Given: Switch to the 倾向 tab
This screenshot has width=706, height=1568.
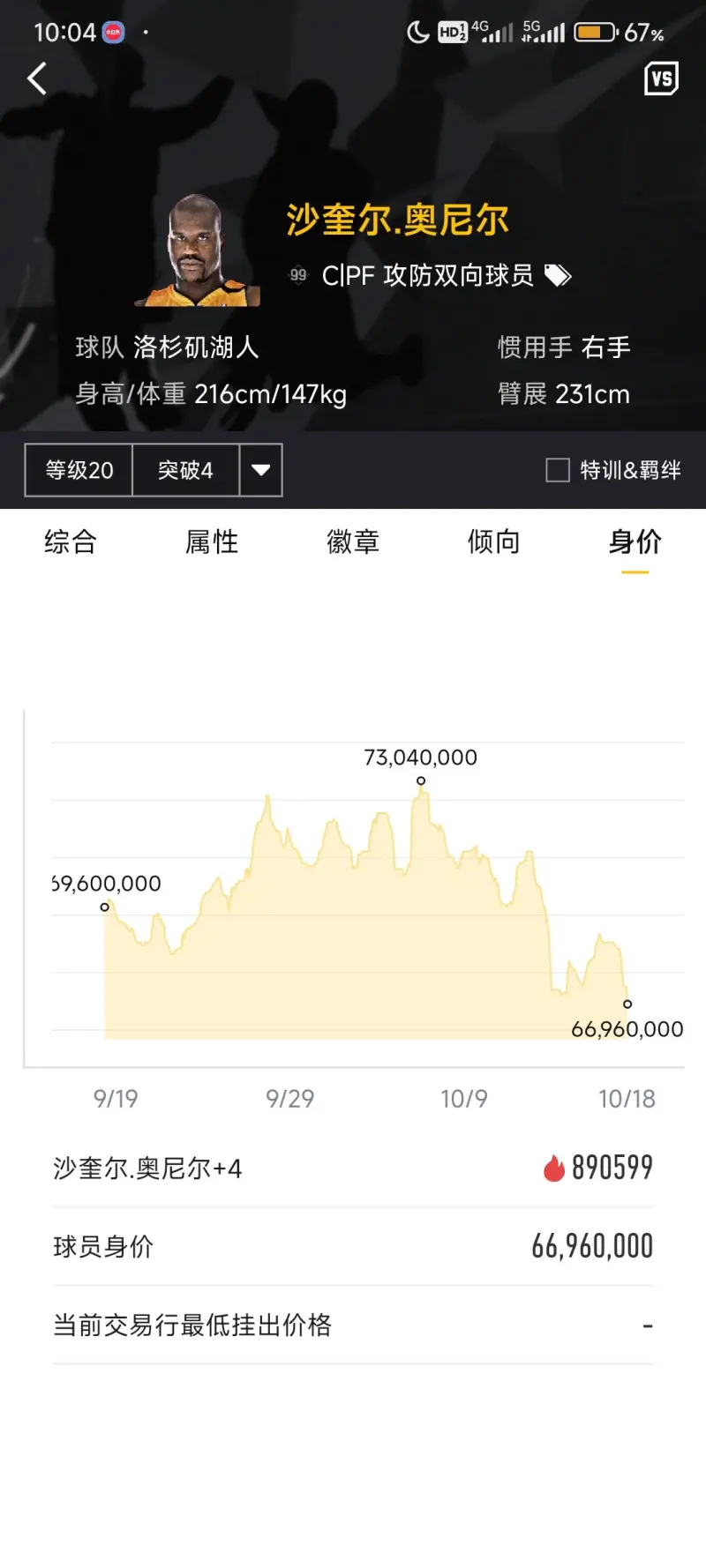Looking at the screenshot, I should point(494,541).
